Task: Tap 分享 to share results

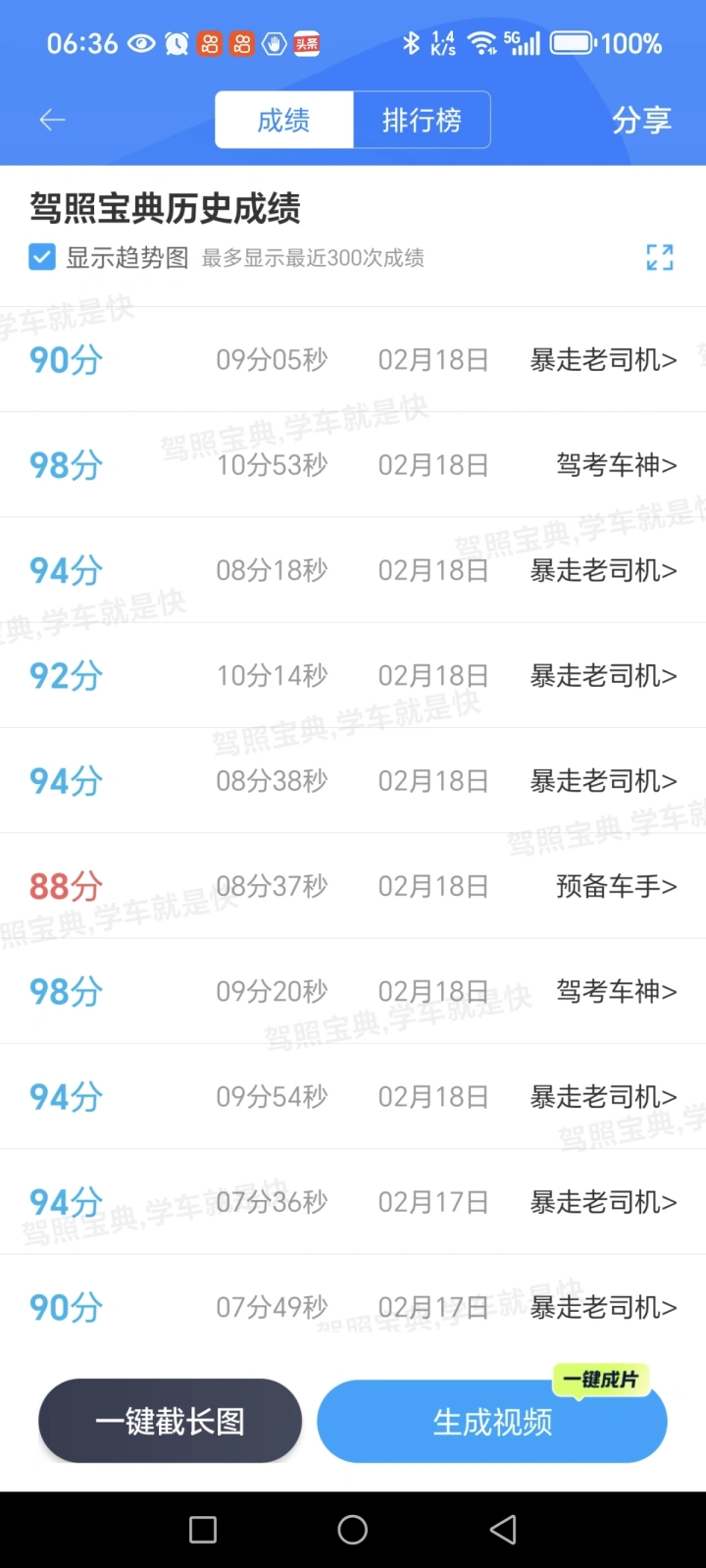Action: click(x=641, y=120)
